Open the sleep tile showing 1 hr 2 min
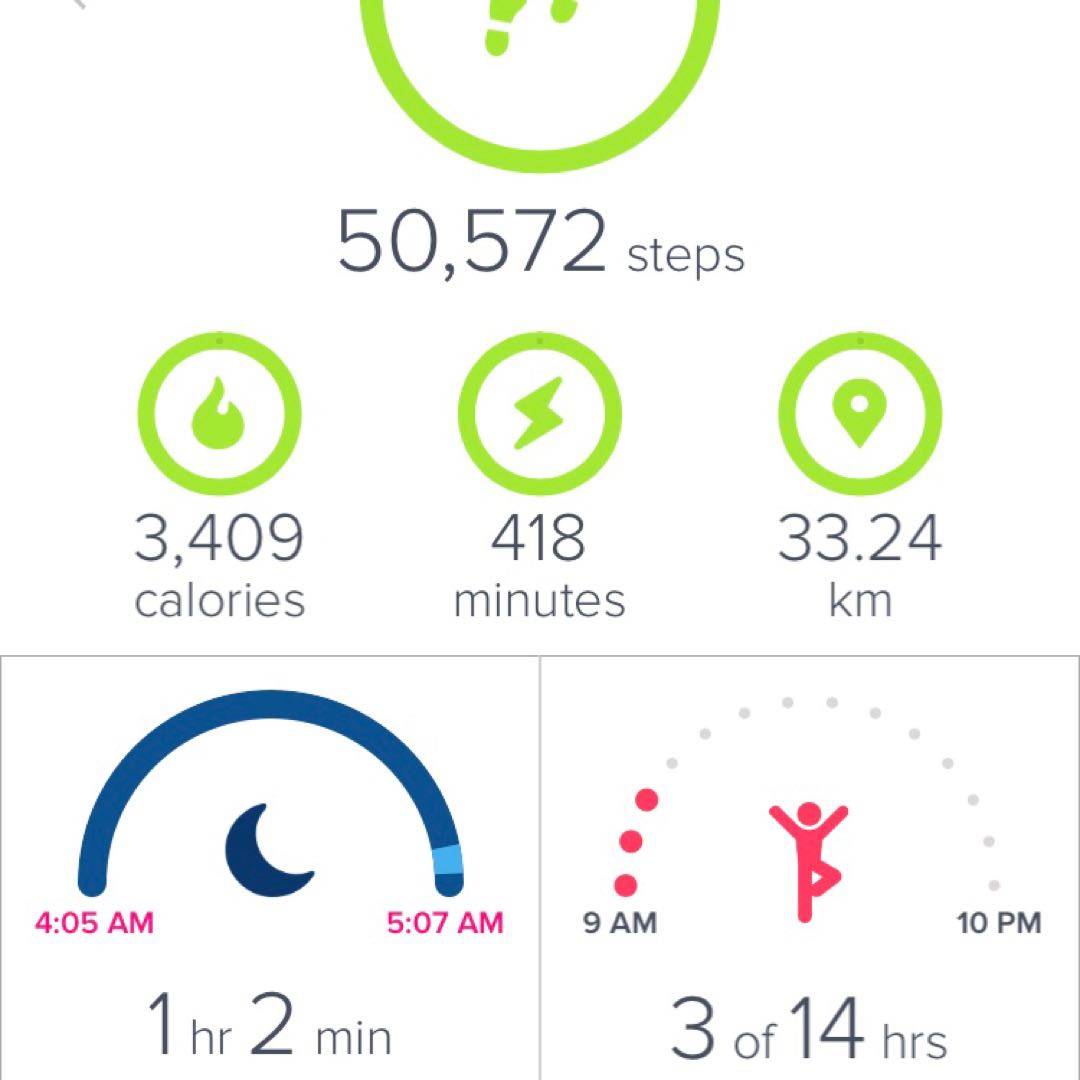This screenshot has height=1080, width=1080. coord(270,866)
